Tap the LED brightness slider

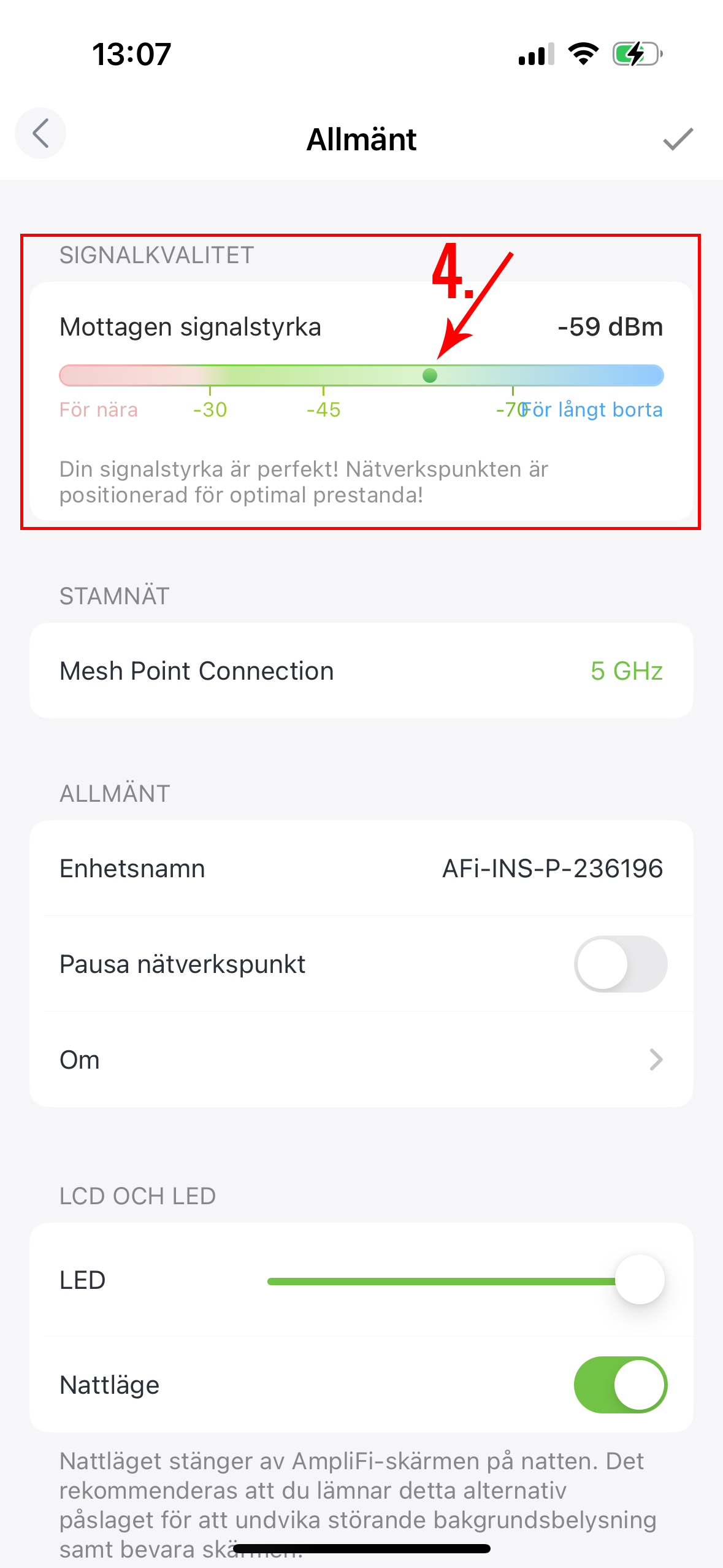(x=454, y=1281)
